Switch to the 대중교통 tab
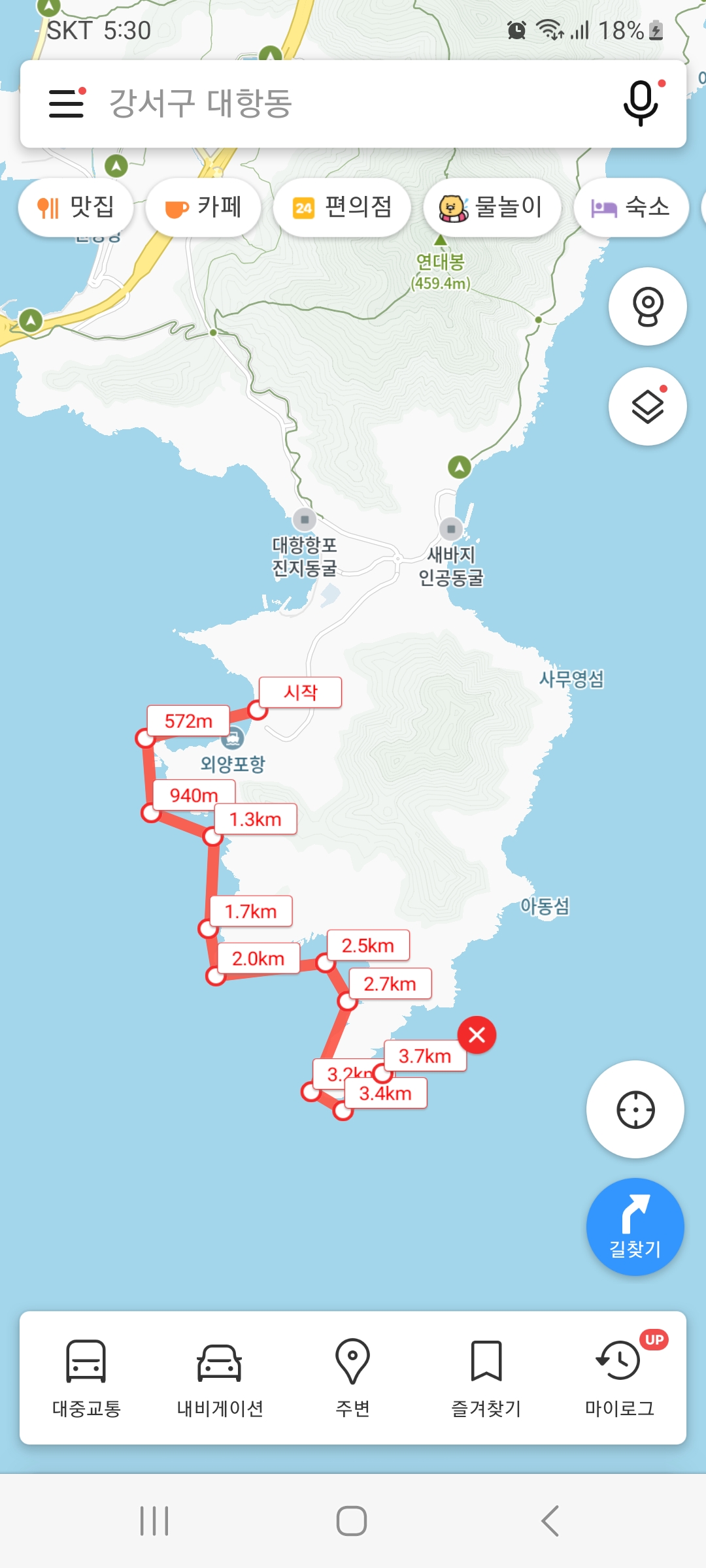Viewport: 706px width, 1568px height. tap(86, 1377)
